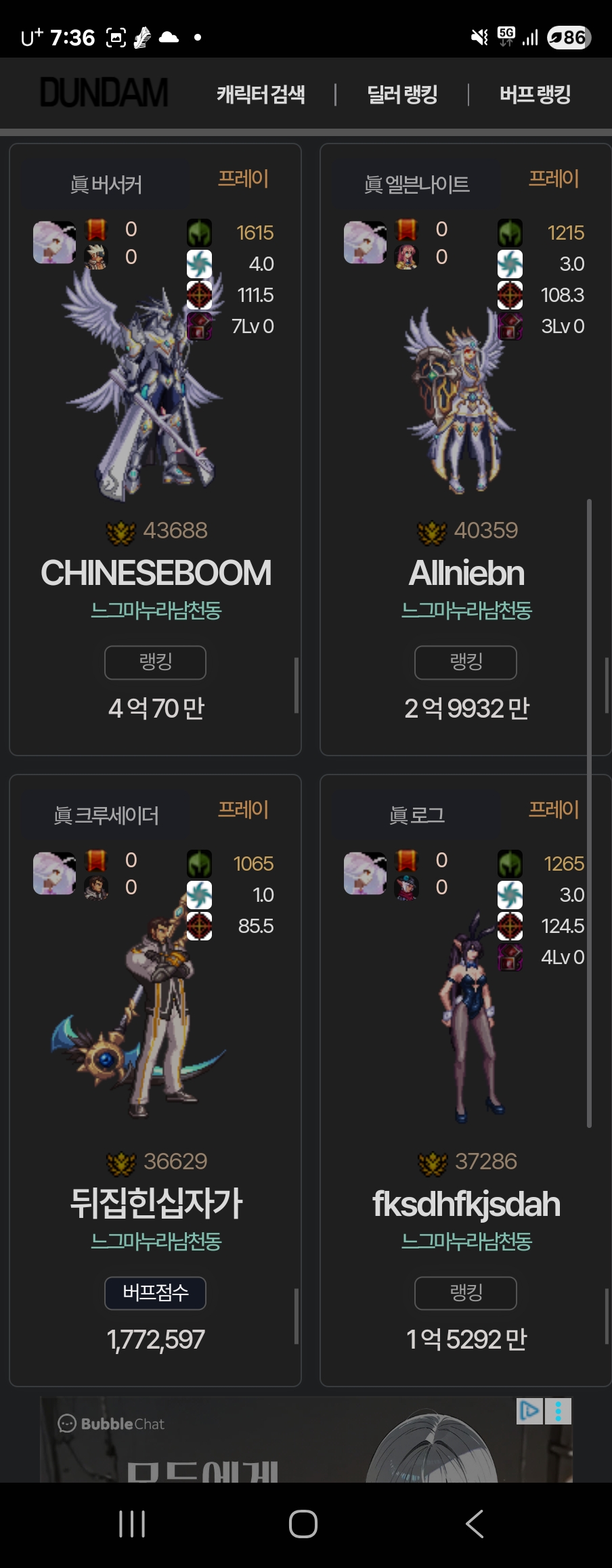The image size is (612, 1568).
Task: Switch to 딜러 랭킹 page
Action: coord(402,94)
